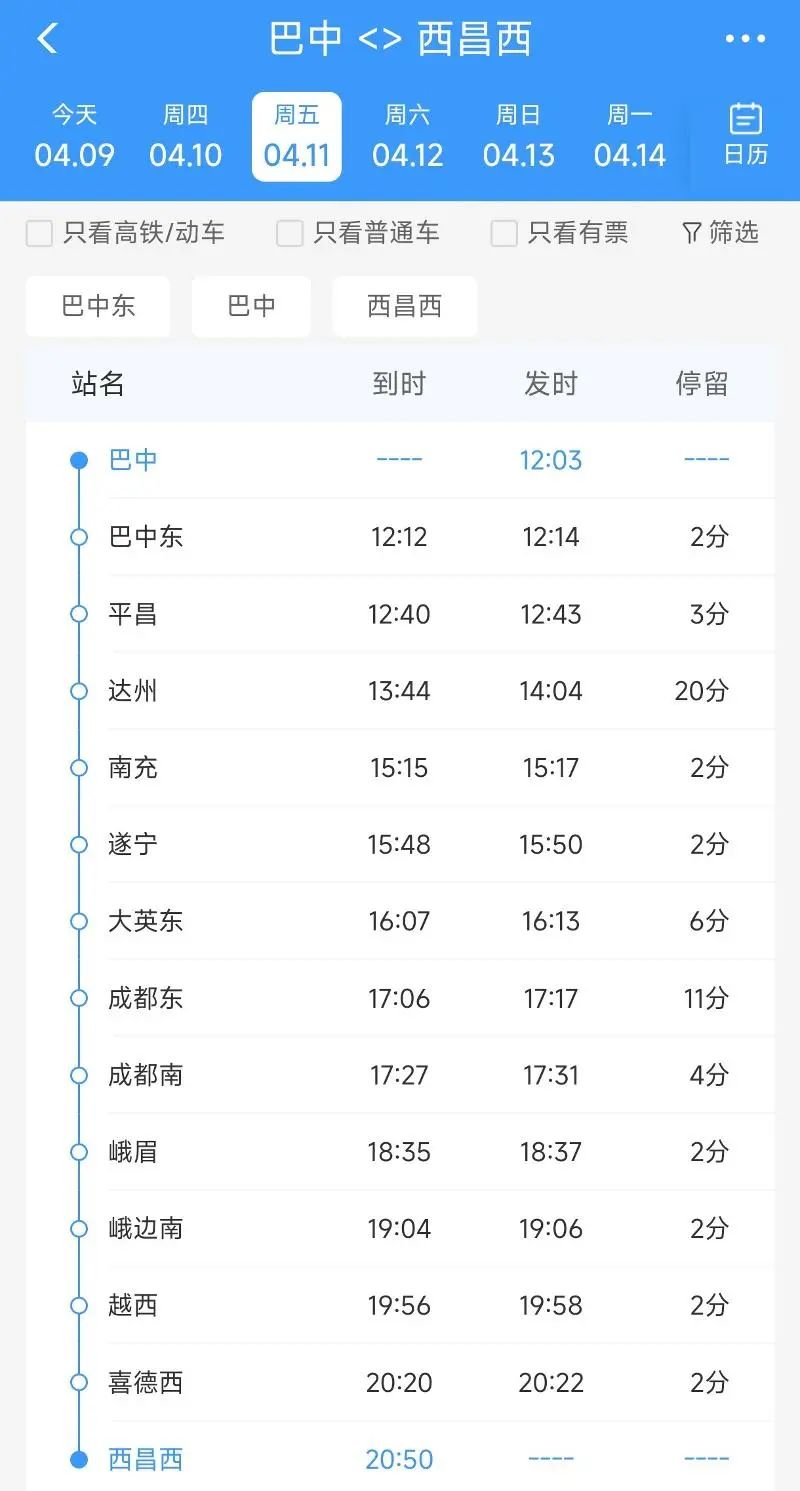Select 周六 04.12 date
Screen dimensions: 800x1491
click(408, 137)
